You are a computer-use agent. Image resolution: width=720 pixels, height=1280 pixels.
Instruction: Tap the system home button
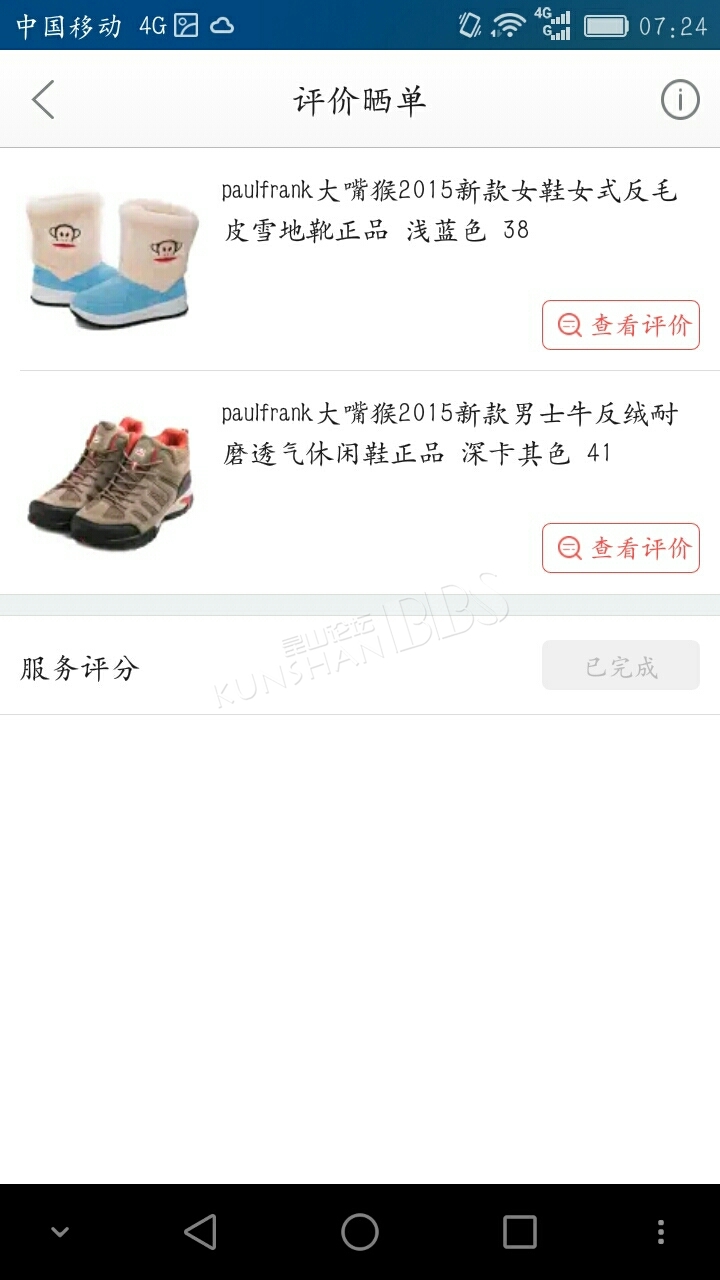coord(360,1232)
